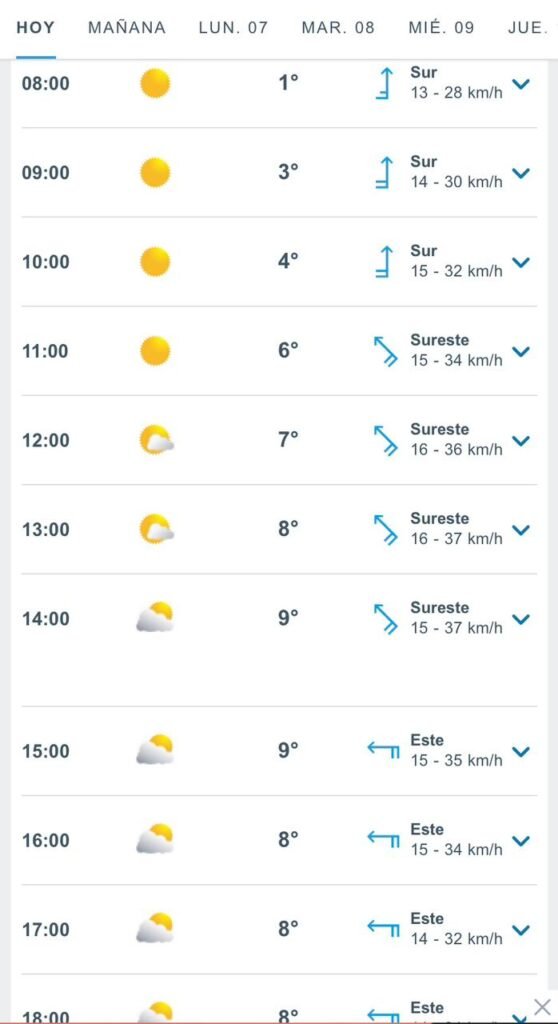Show more for 14:00

[521, 618]
